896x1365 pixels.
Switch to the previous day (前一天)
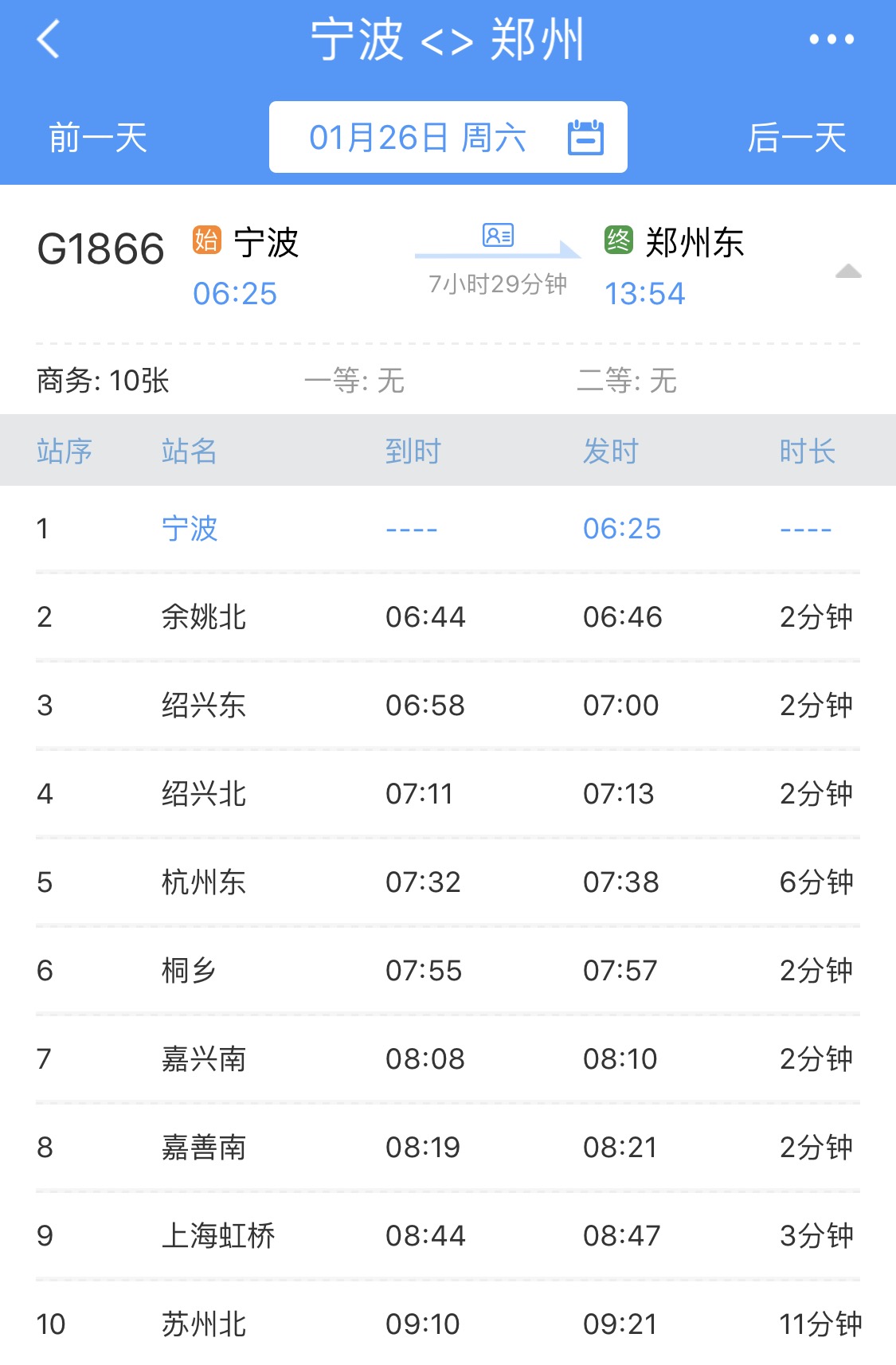(x=98, y=138)
